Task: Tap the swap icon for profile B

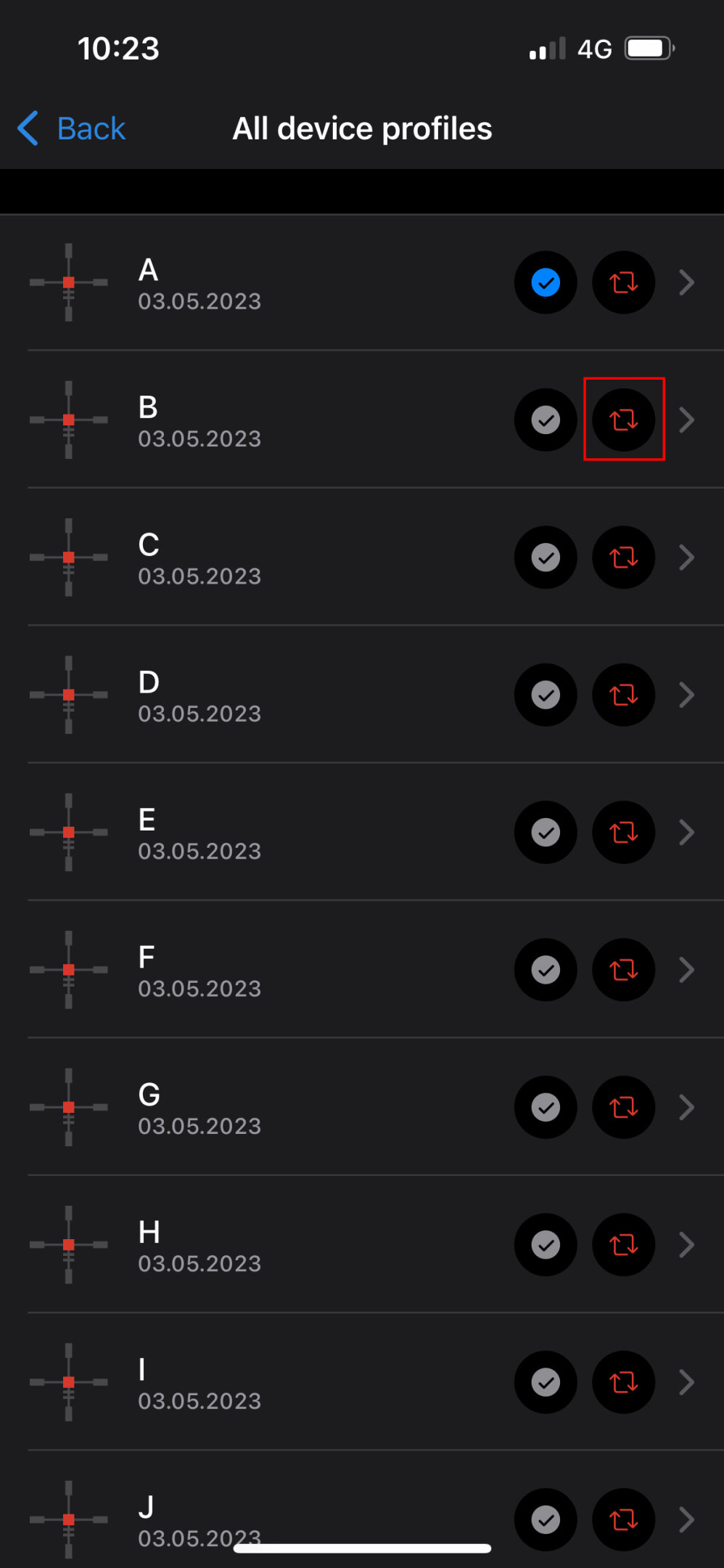Action: [x=623, y=420]
